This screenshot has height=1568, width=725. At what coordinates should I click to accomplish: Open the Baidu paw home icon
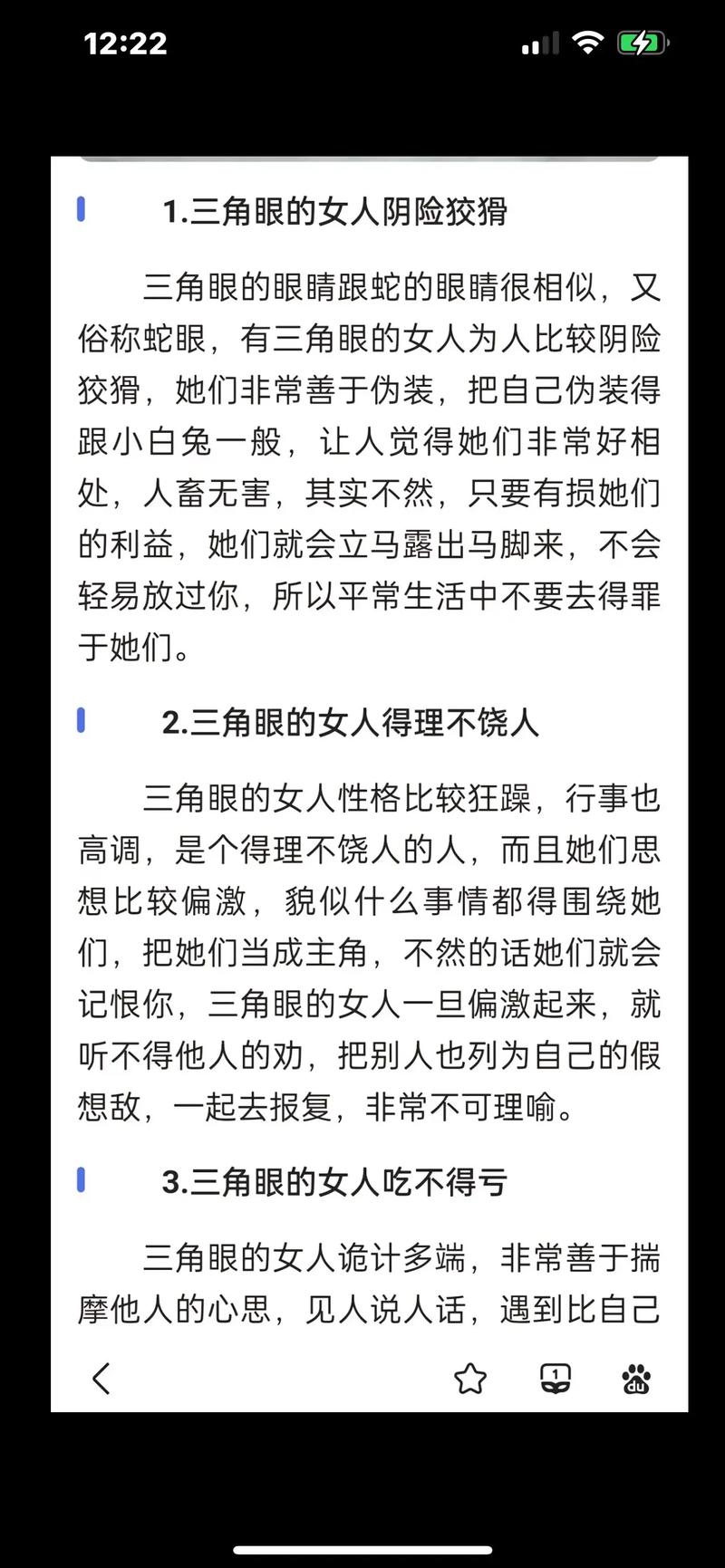tap(636, 1379)
